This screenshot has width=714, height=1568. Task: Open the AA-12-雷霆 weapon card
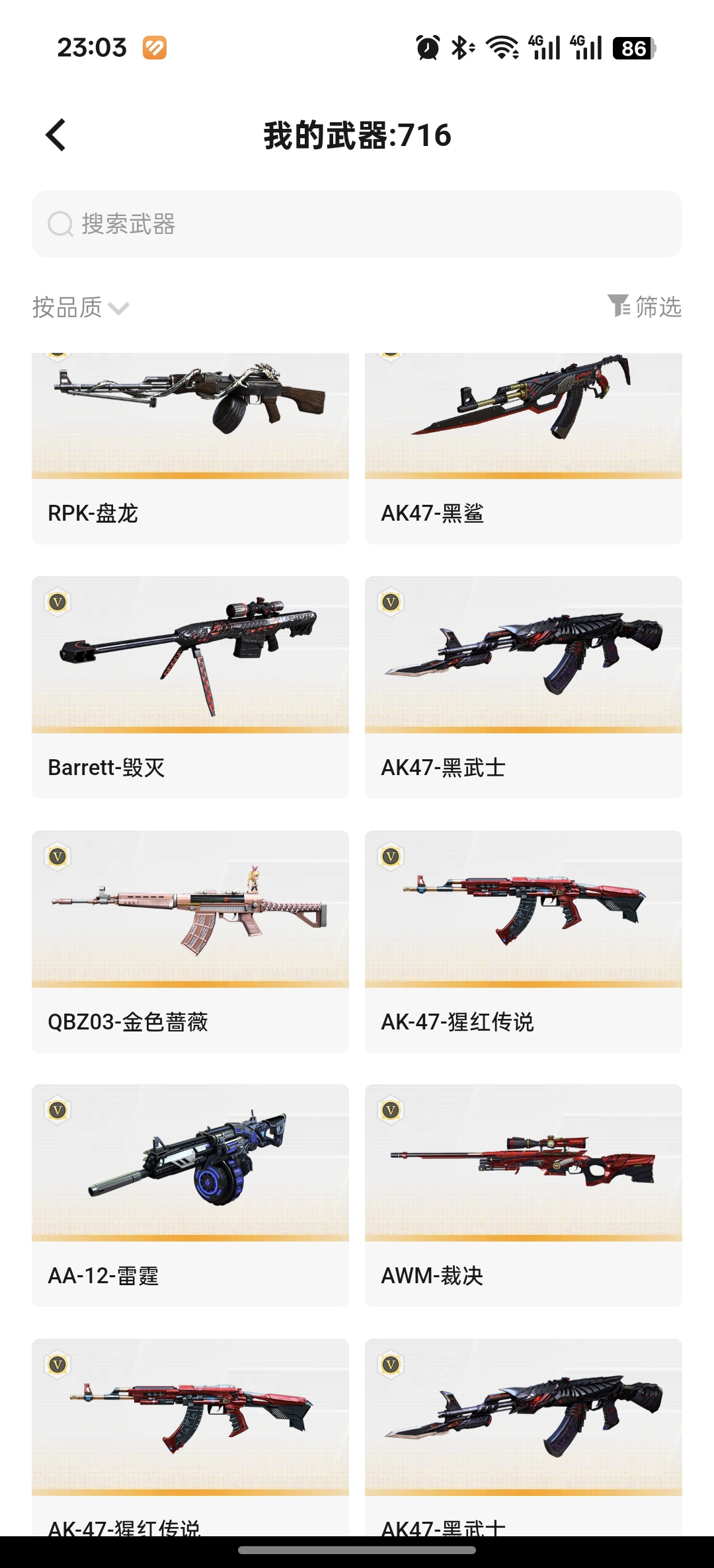point(190,1195)
